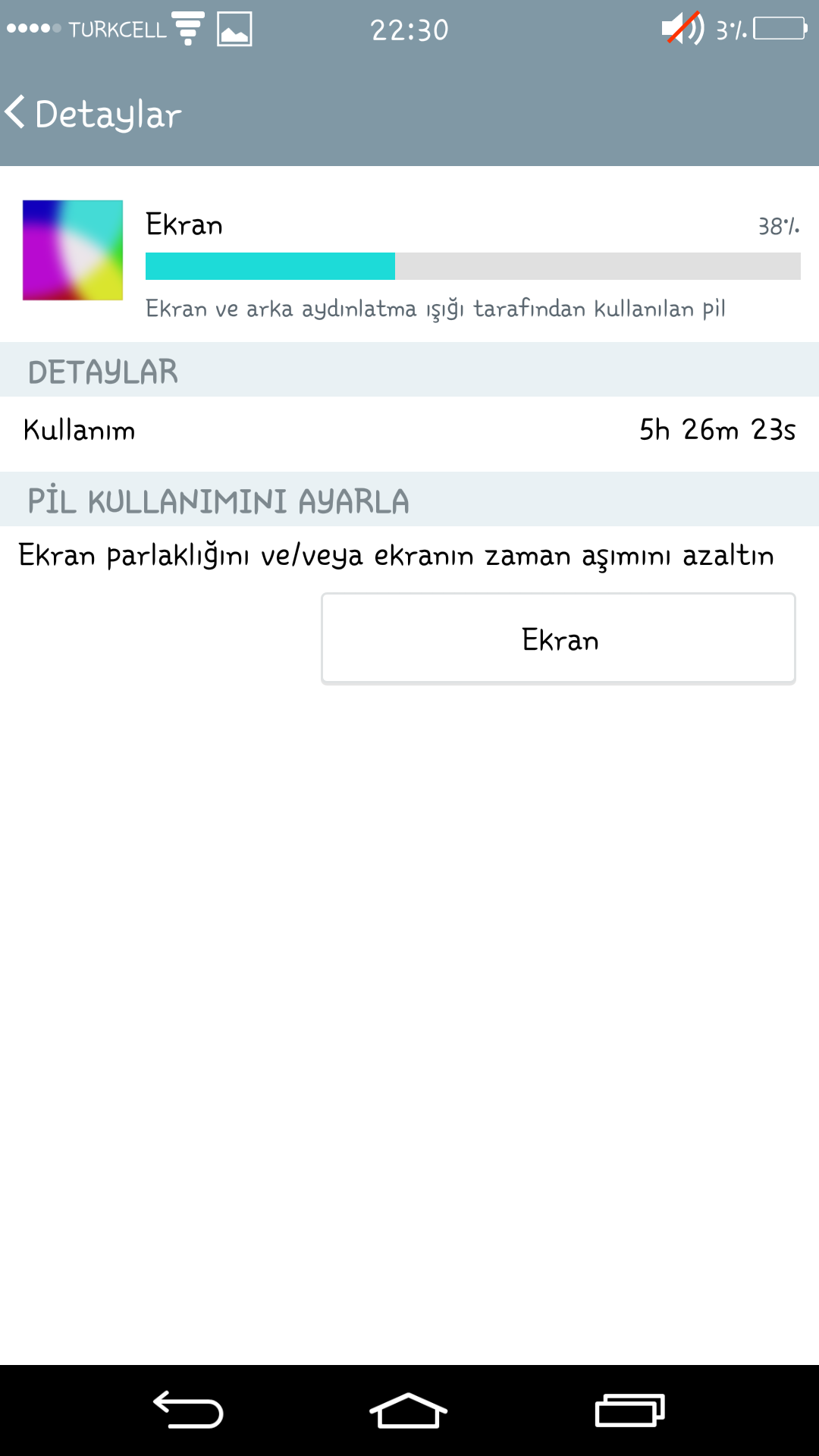The width and height of the screenshot is (819, 1456).
Task: Tap the system back navigation button
Action: (188, 1410)
